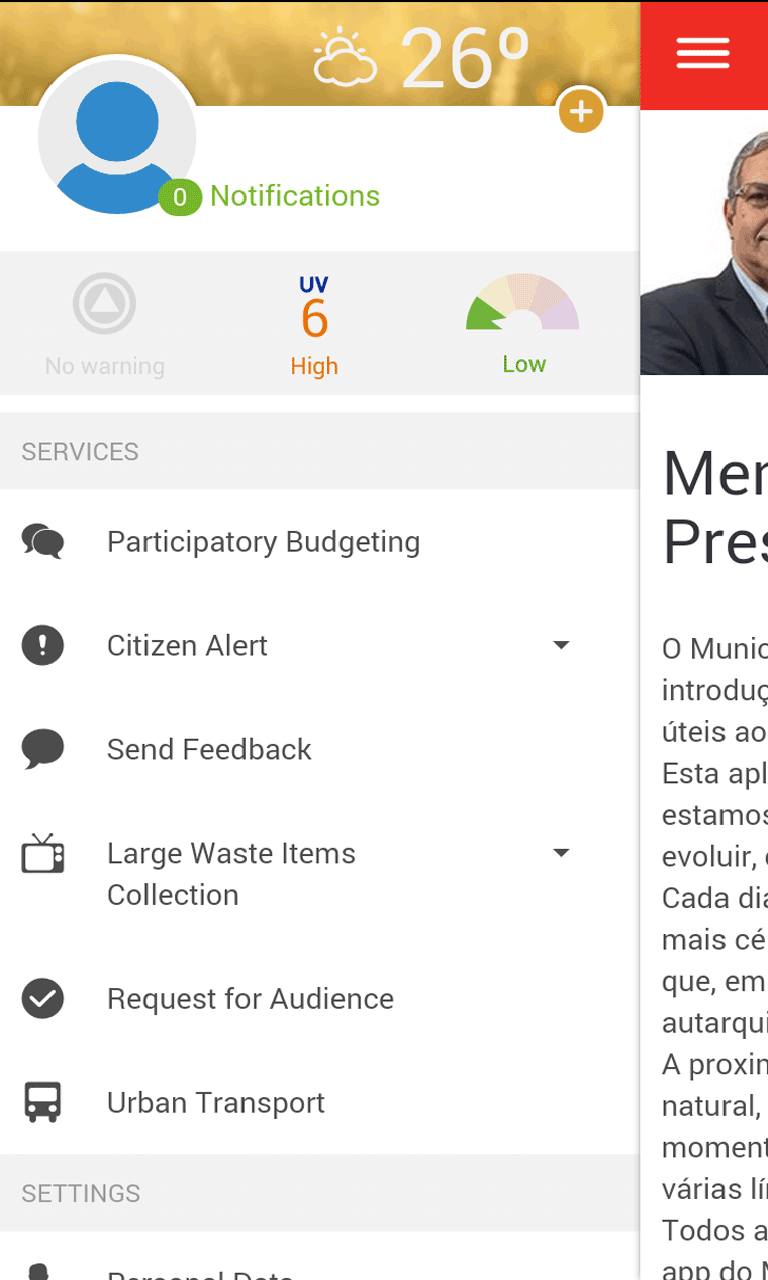This screenshot has width=768, height=1280.
Task: Close the drawer via the hamburger menu button
Action: coord(703,53)
